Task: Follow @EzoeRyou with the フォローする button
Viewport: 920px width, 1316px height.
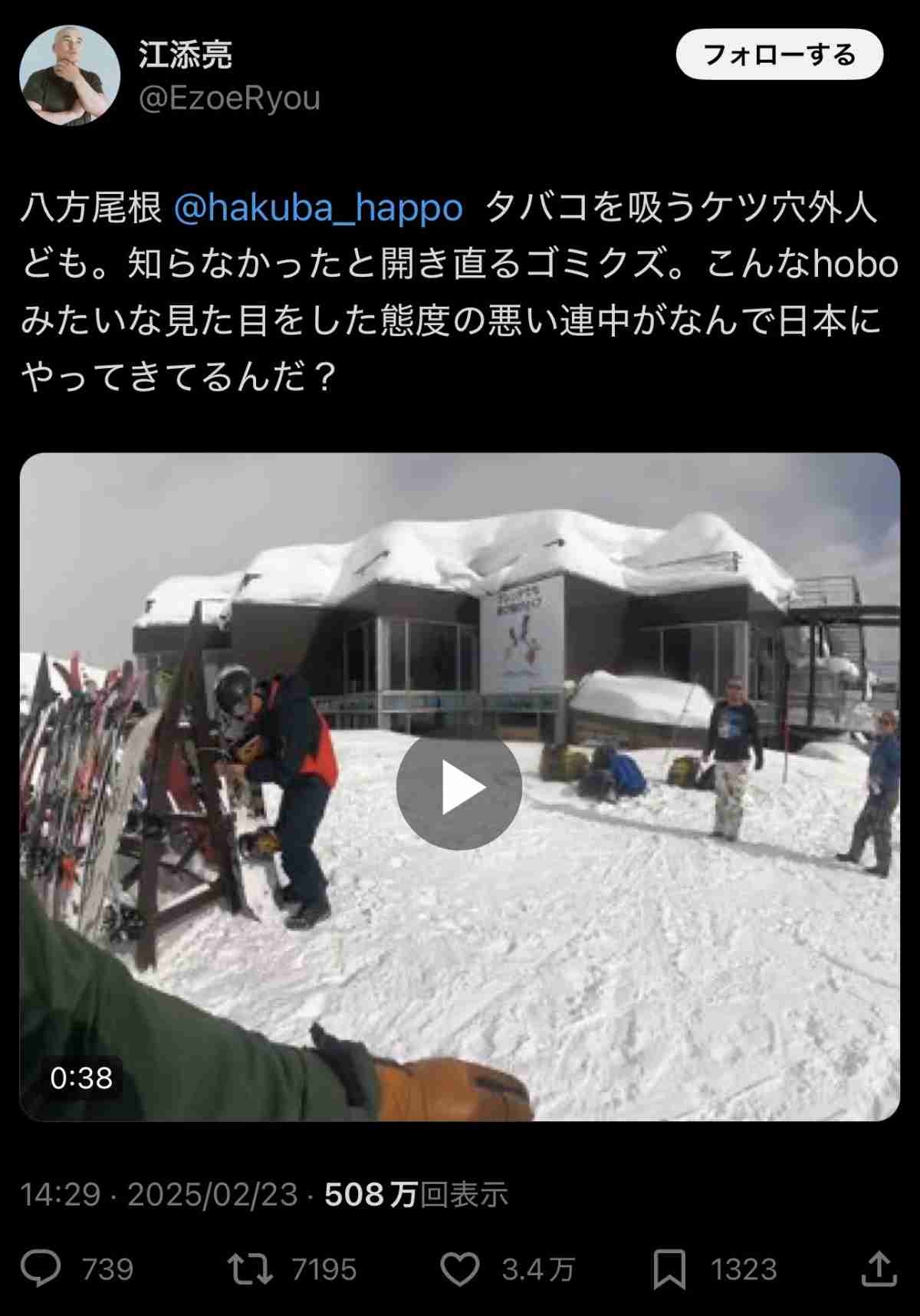Action: click(x=779, y=54)
